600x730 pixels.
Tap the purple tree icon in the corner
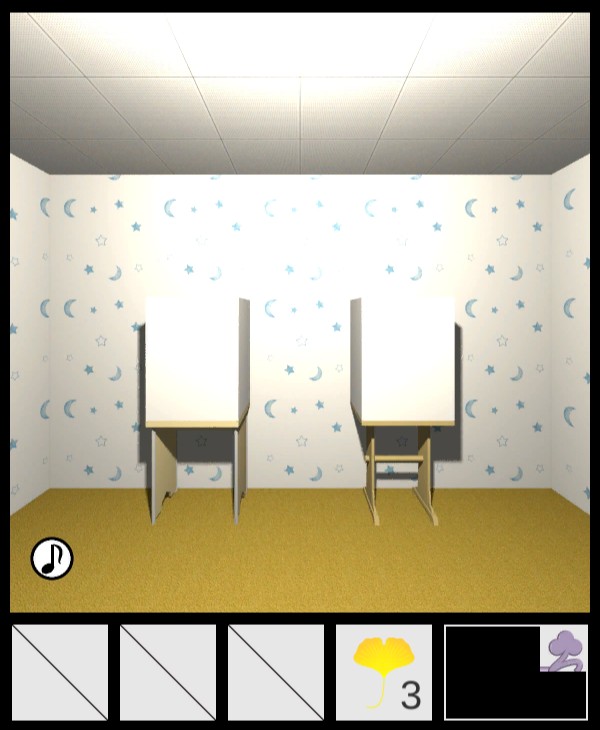565,649
